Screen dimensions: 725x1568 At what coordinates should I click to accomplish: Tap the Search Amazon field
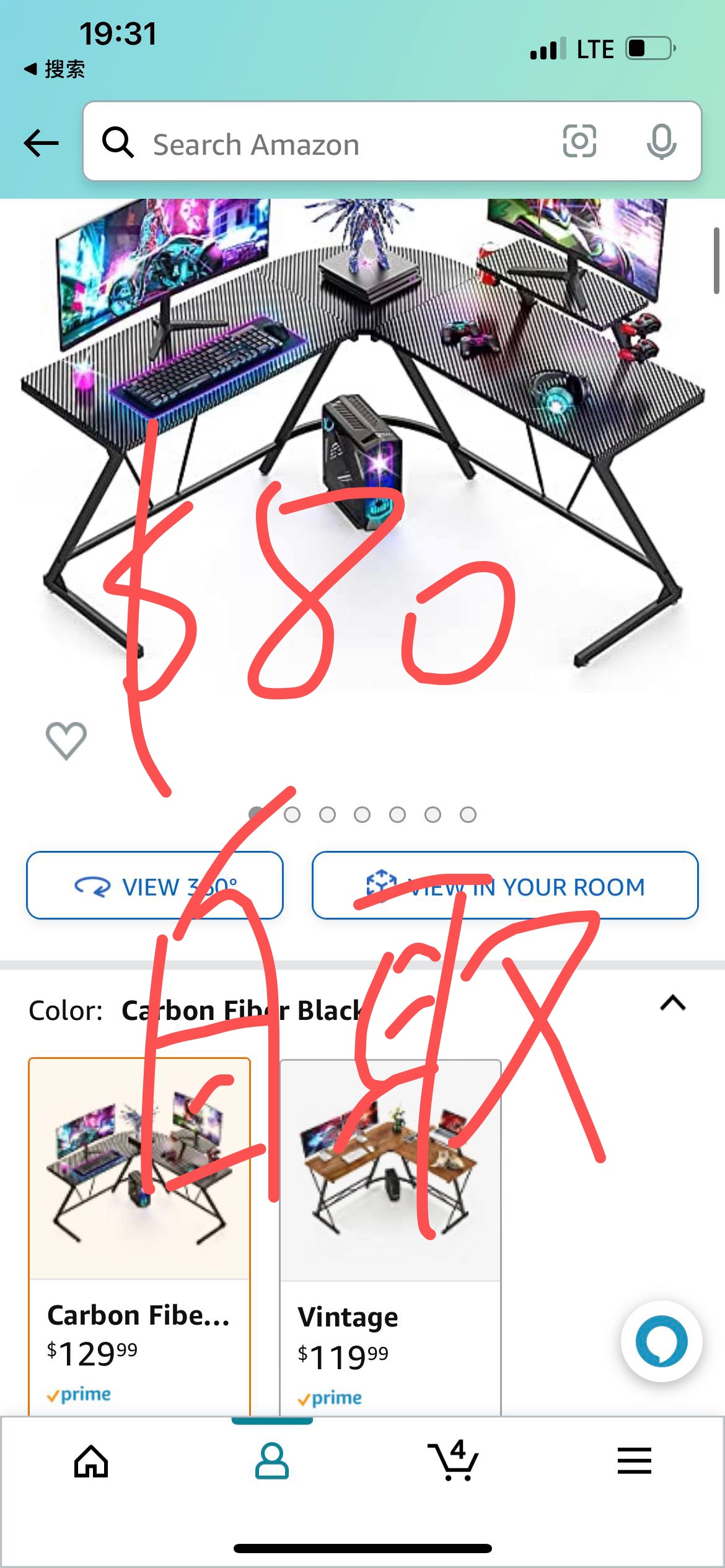coord(347,144)
